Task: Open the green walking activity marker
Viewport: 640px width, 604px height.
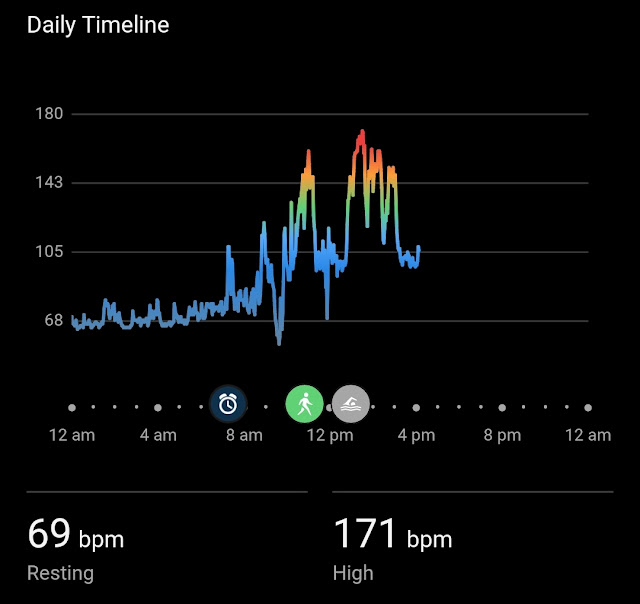Action: point(305,404)
